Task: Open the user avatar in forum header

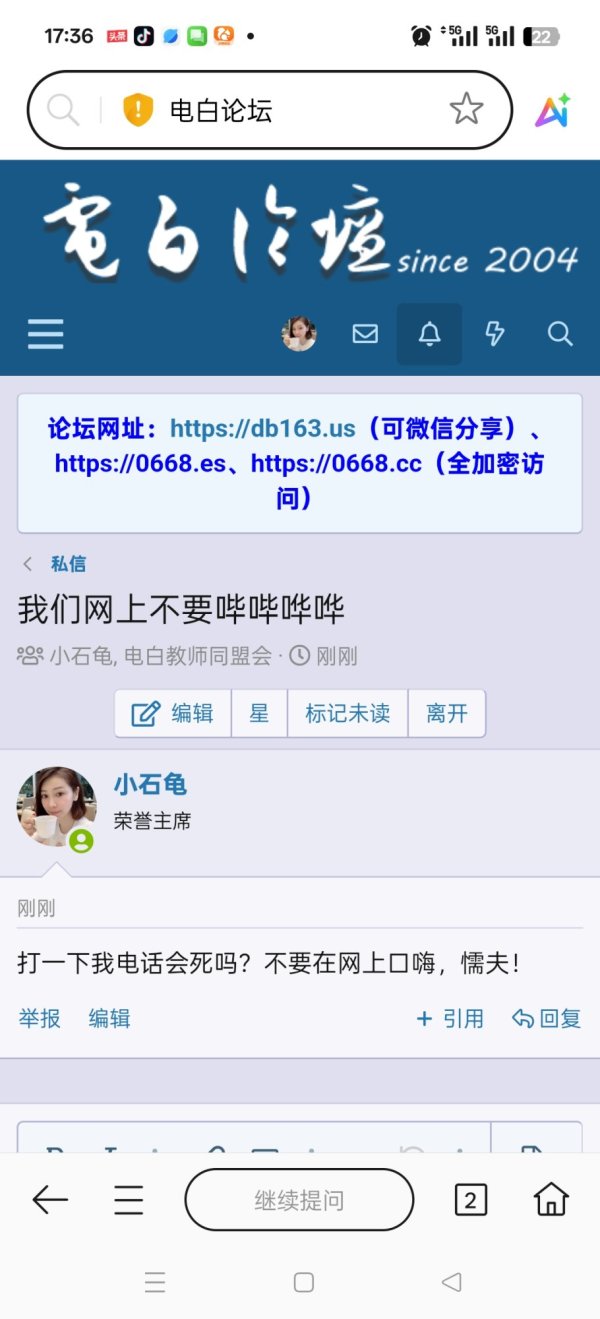Action: tap(299, 334)
